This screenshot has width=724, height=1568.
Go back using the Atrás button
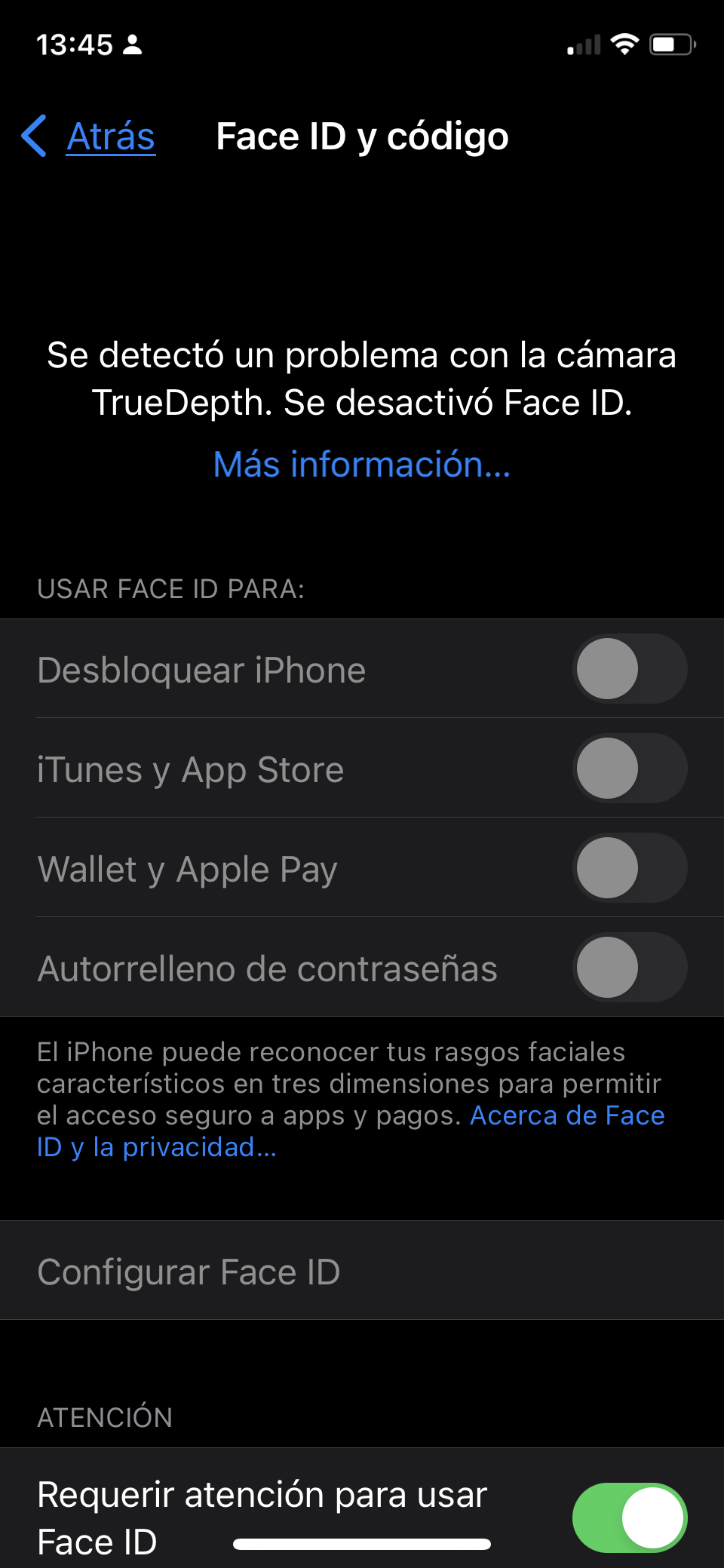tap(90, 137)
